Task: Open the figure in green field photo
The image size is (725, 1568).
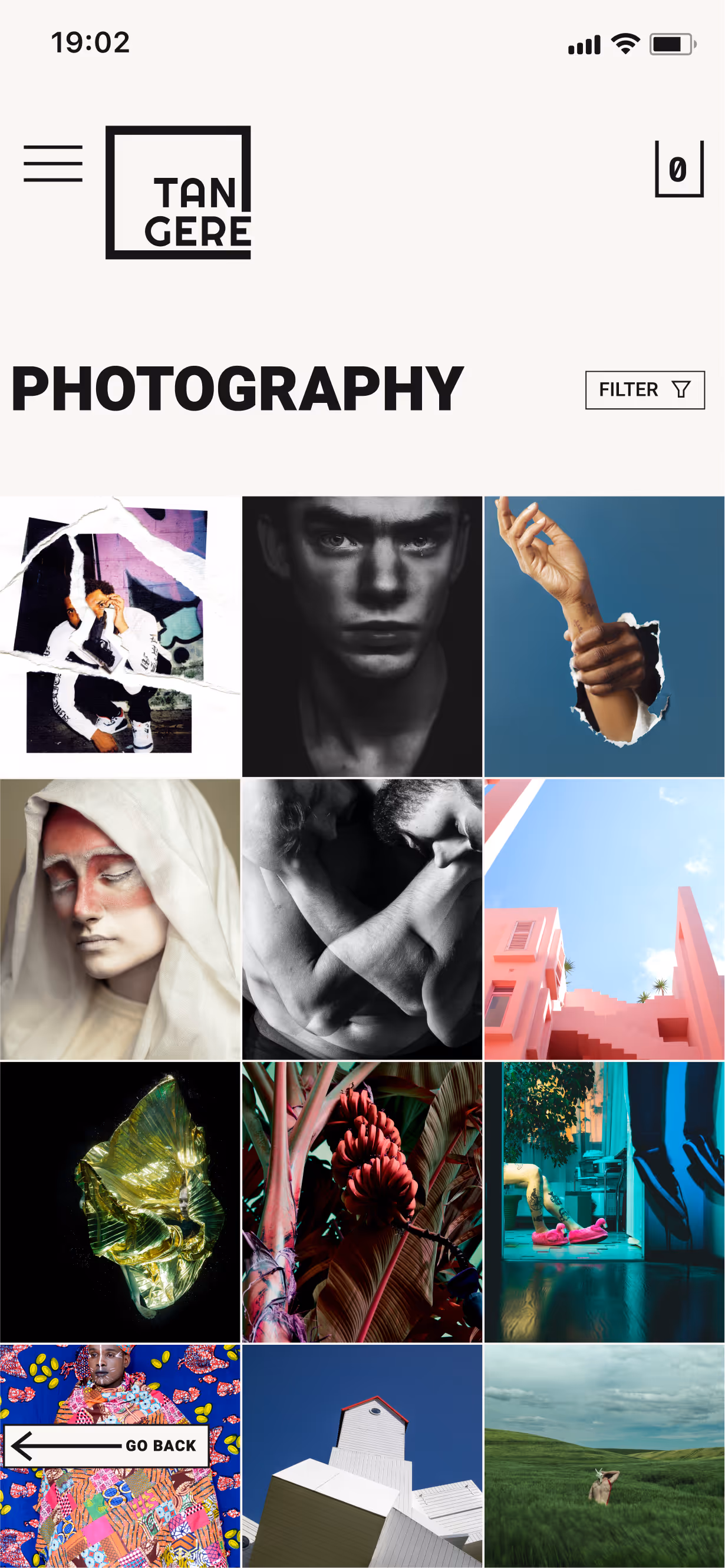Action: pos(604,1456)
